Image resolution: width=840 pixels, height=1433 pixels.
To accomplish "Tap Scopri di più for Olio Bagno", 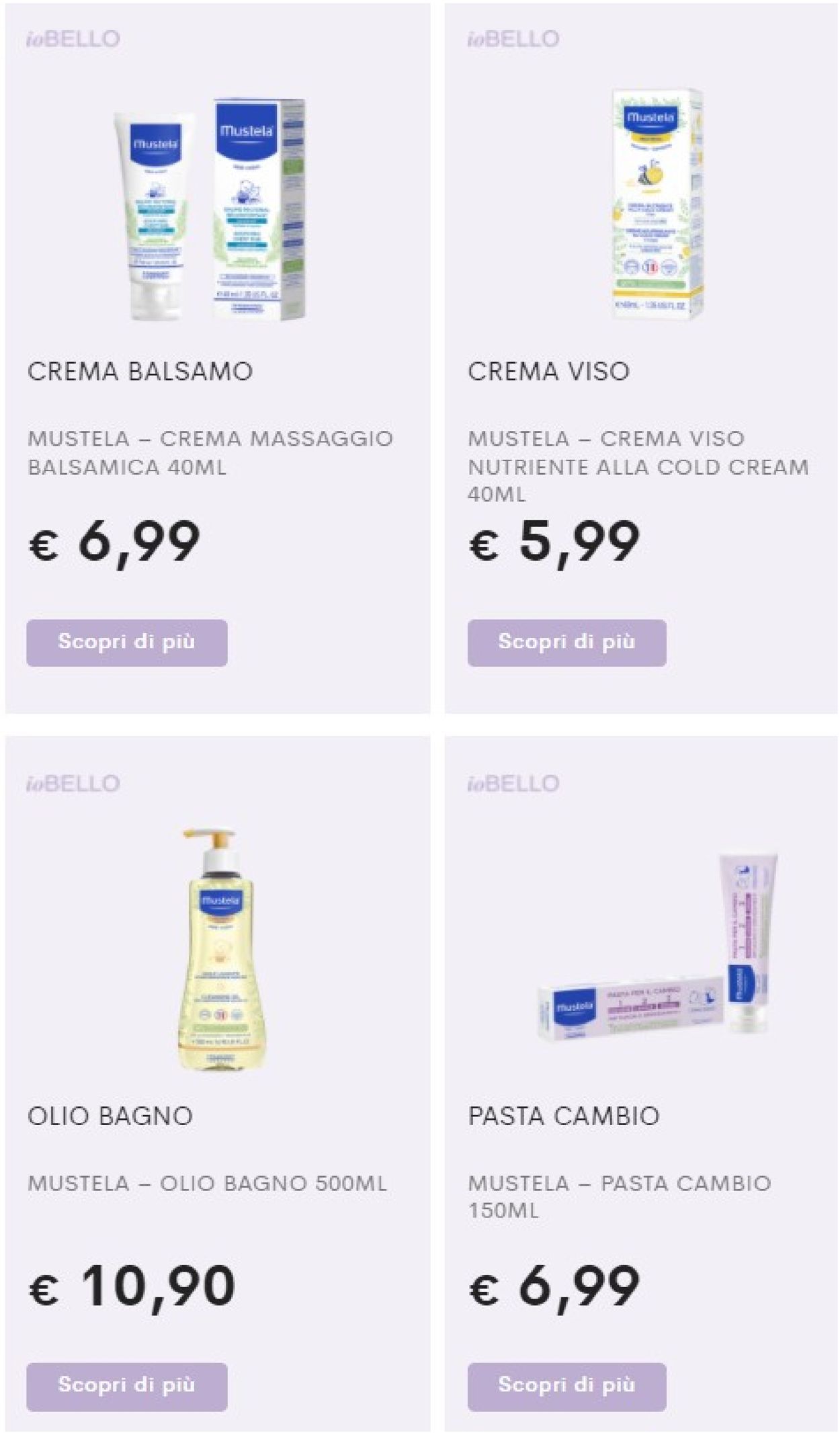I will click(x=127, y=1387).
